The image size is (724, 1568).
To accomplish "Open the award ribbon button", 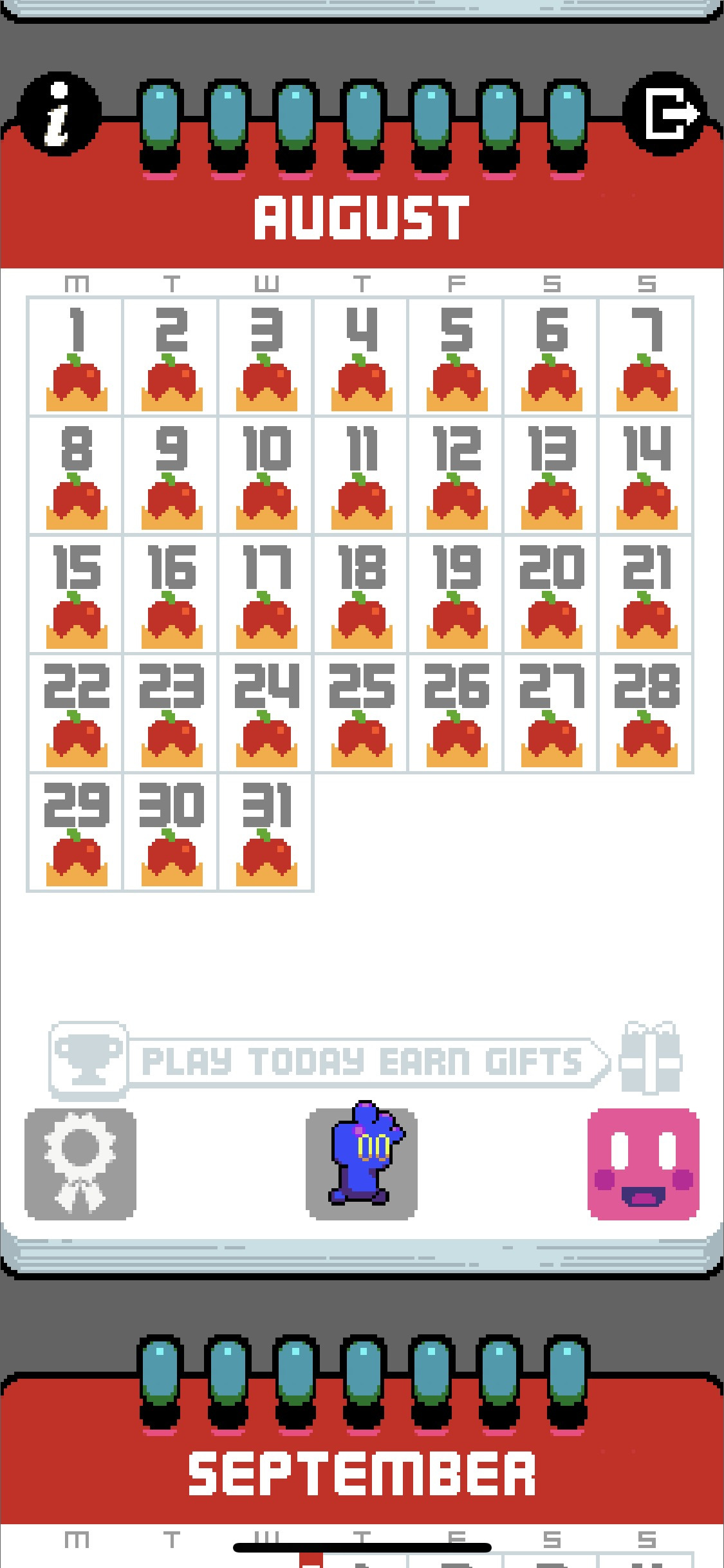I will 80,1163.
